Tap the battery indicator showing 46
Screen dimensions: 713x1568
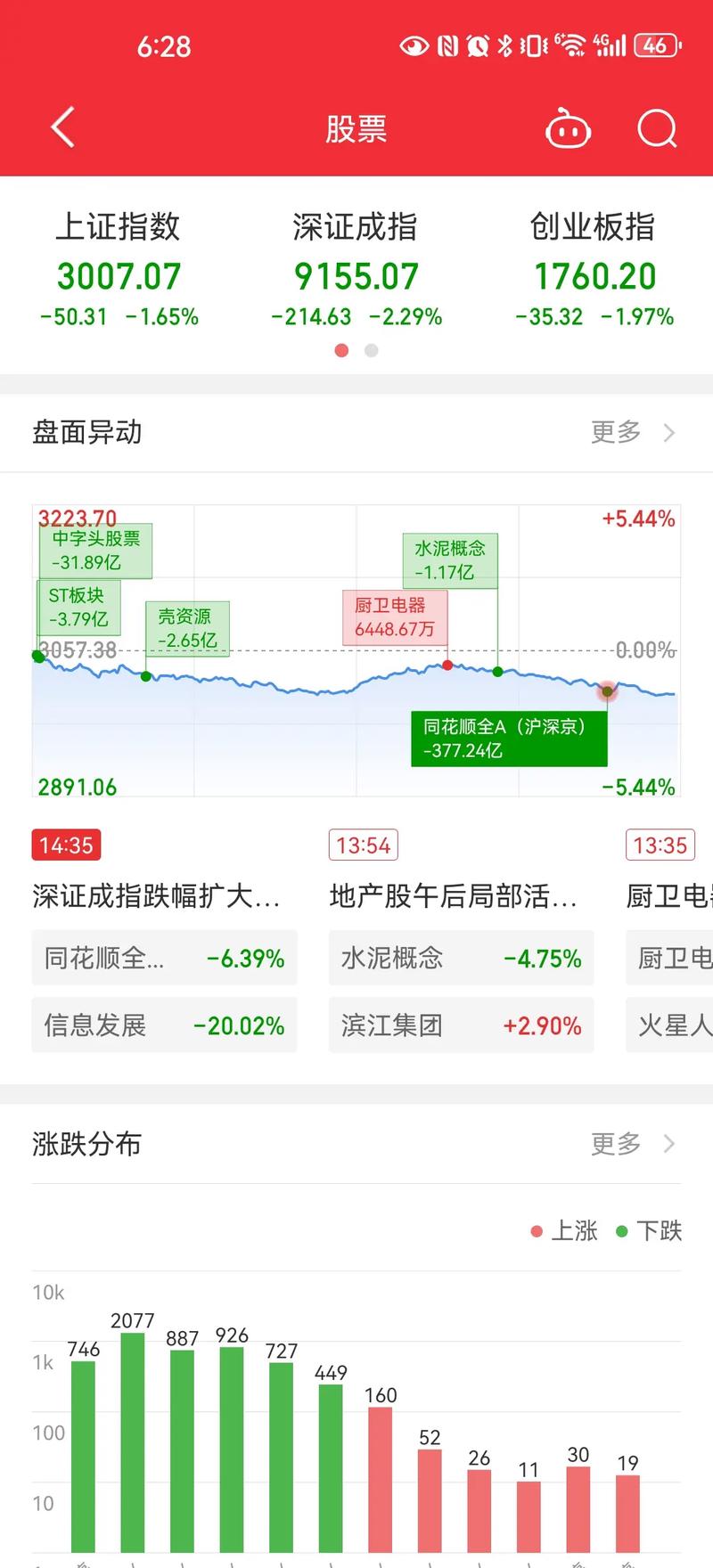(656, 45)
